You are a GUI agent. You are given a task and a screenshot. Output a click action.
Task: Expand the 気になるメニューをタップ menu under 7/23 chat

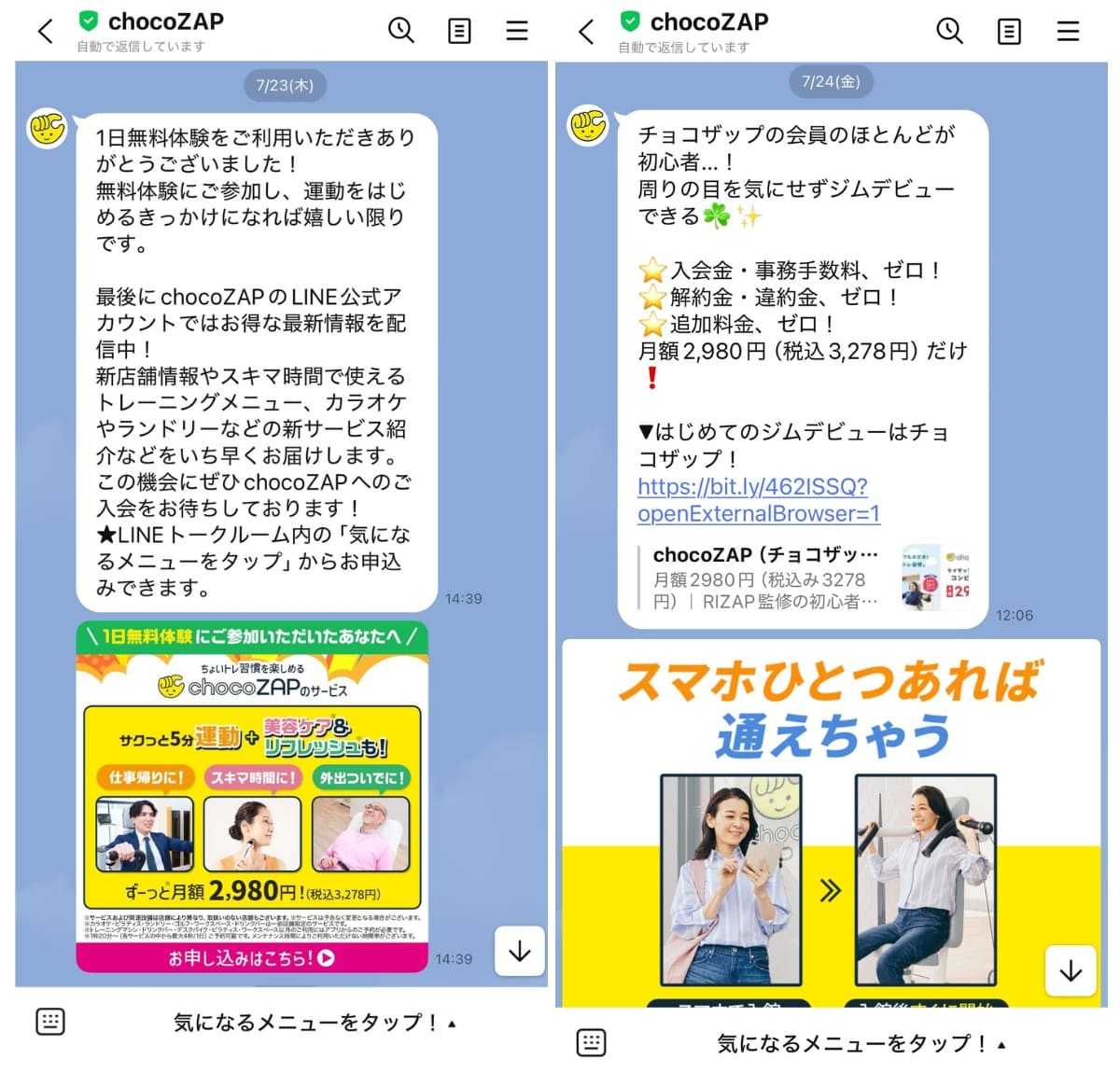pos(315,1023)
